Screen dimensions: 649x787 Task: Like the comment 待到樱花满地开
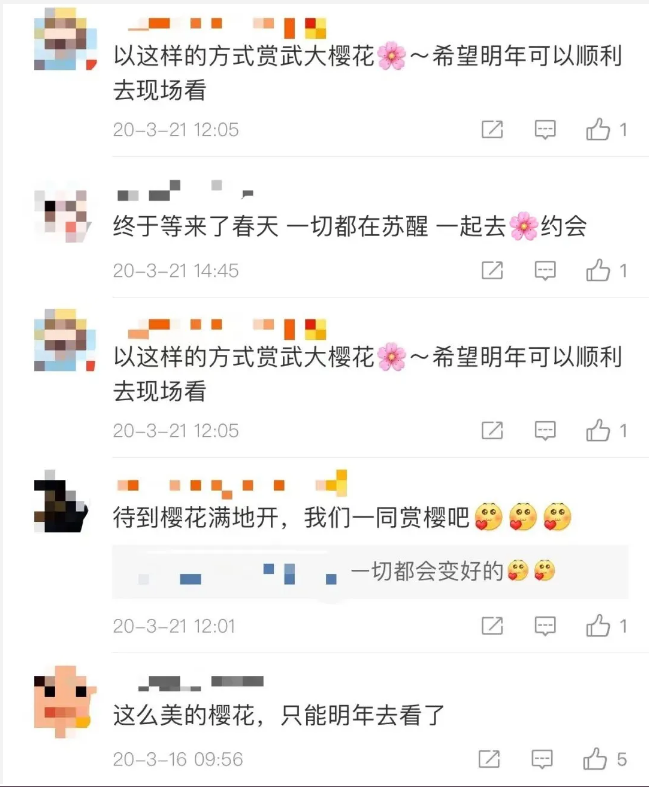(599, 626)
